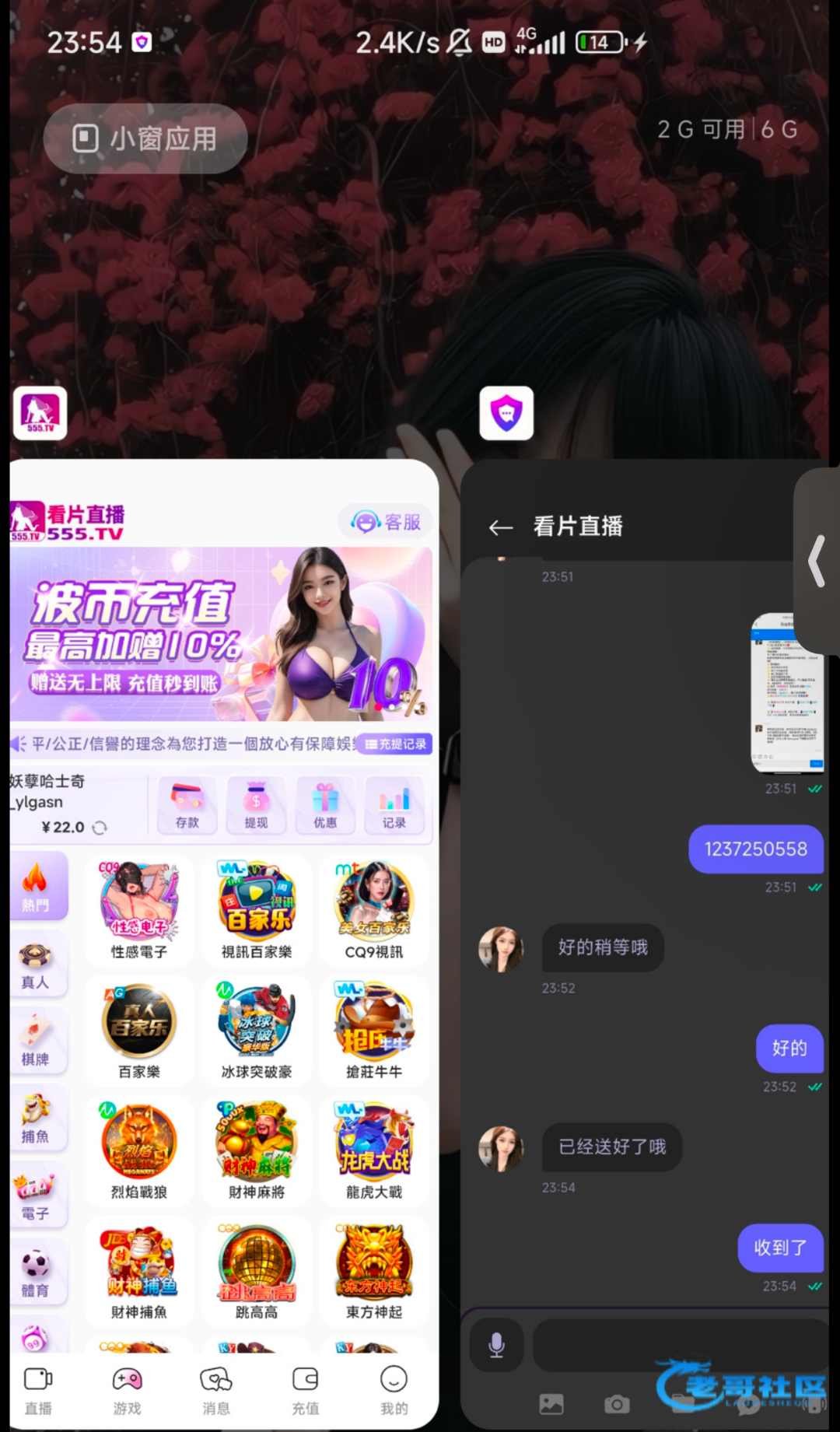
Task: Open the 存款 deposit option
Action: click(187, 806)
